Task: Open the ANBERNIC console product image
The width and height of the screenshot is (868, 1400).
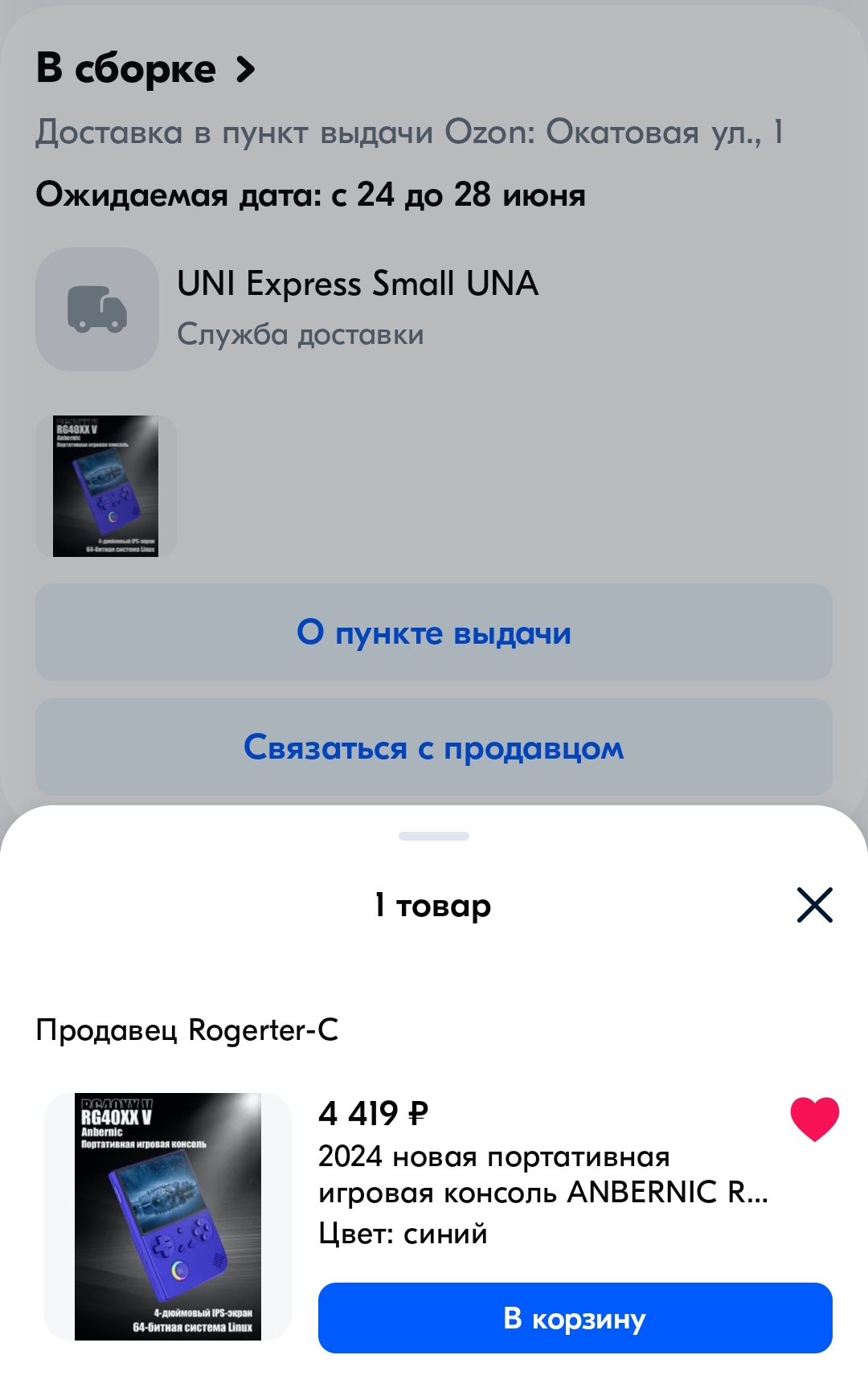Action: click(168, 1216)
